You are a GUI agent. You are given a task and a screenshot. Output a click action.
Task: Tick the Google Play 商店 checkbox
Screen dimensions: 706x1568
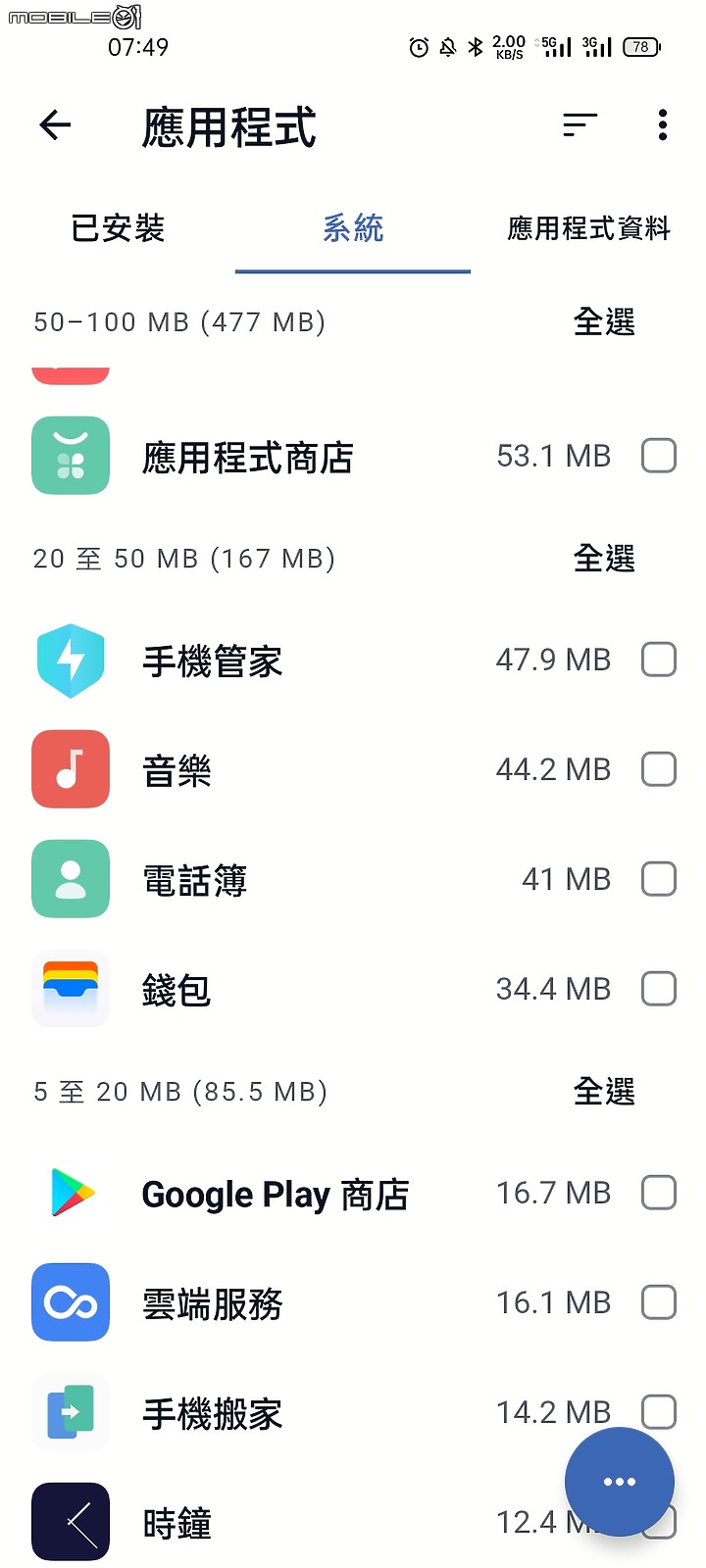pos(659,1193)
